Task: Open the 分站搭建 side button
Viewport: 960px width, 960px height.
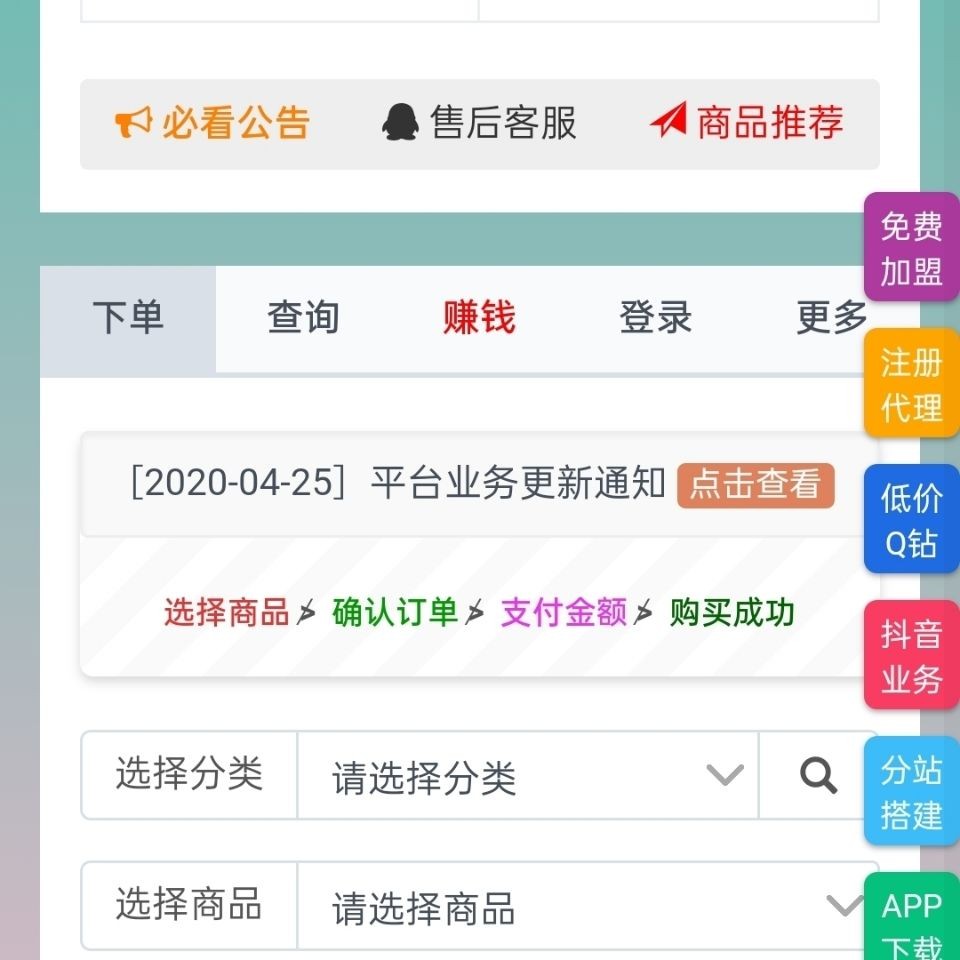Action: point(911,792)
